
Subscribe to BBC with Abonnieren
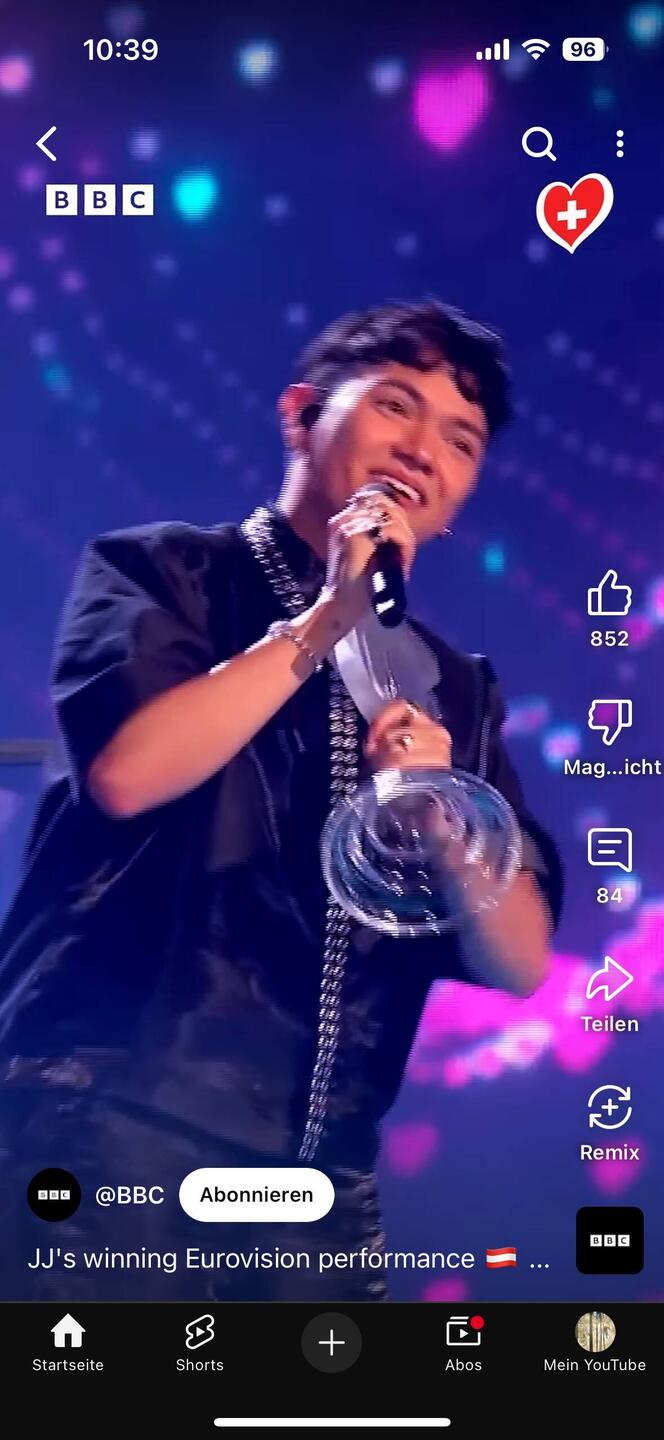[256, 1195]
